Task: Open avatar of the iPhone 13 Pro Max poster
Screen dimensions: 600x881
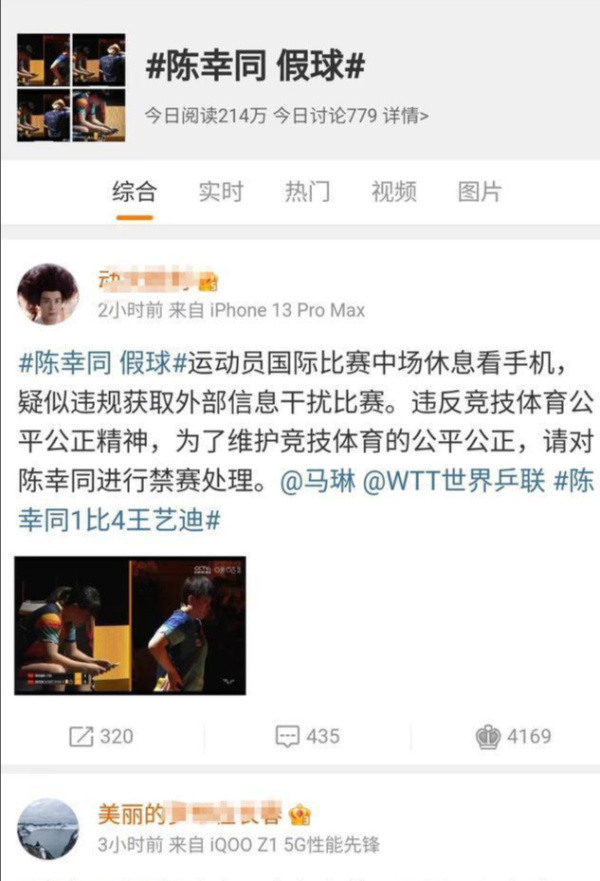Action: click(49, 295)
